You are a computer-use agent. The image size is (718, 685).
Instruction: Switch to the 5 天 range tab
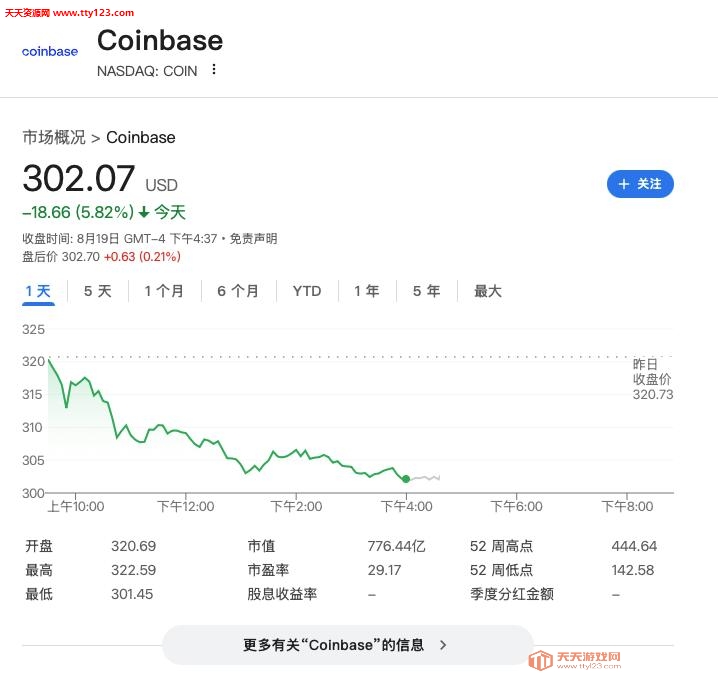click(98, 291)
